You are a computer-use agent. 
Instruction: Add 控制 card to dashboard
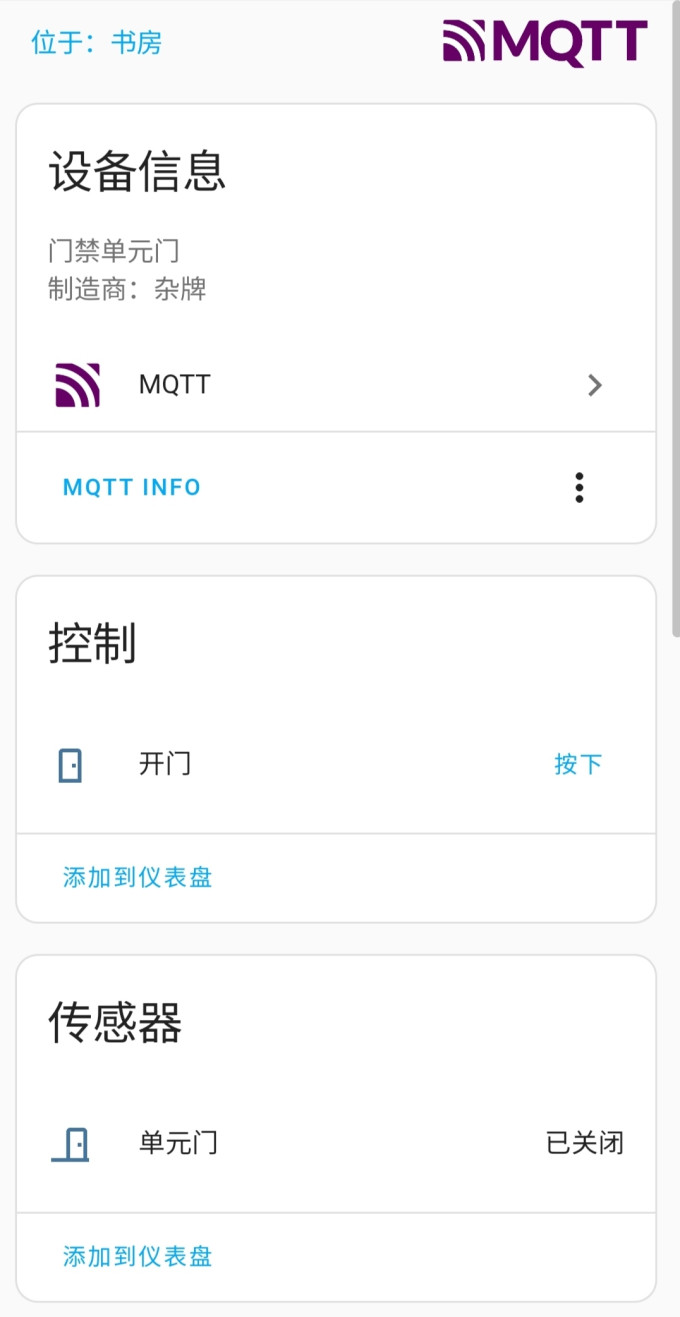[138, 878]
